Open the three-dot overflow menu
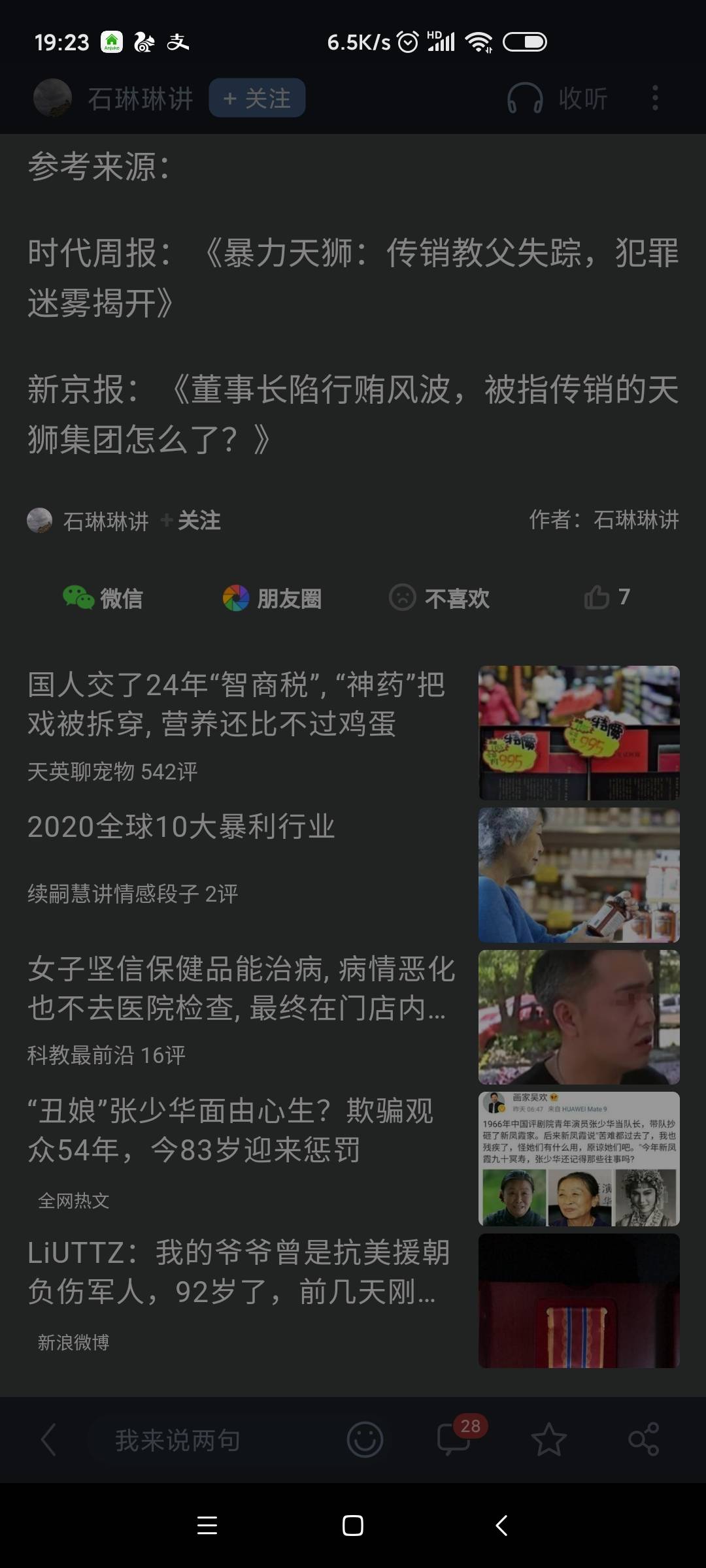Image resolution: width=706 pixels, height=1568 pixels. 655,98
